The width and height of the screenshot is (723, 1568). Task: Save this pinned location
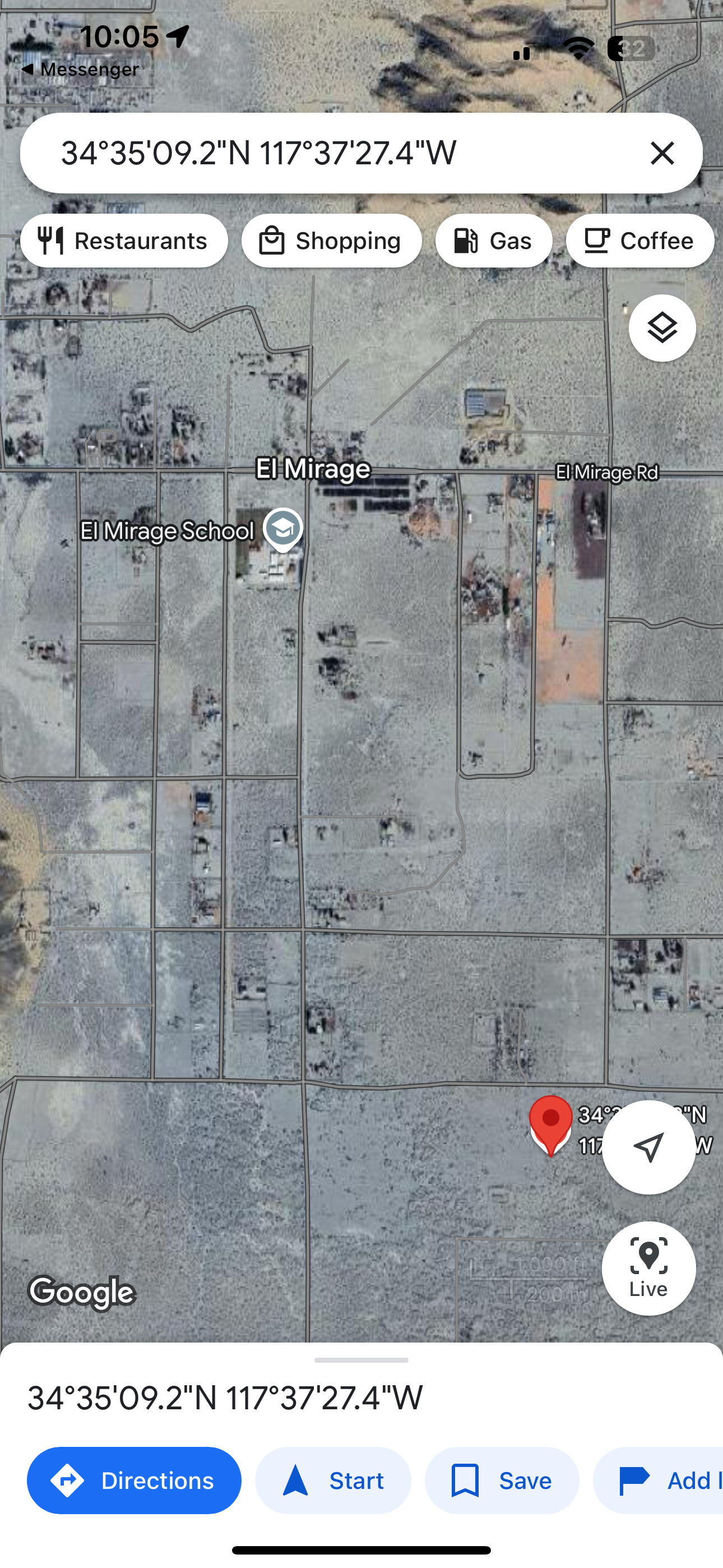pyautogui.click(x=502, y=1481)
